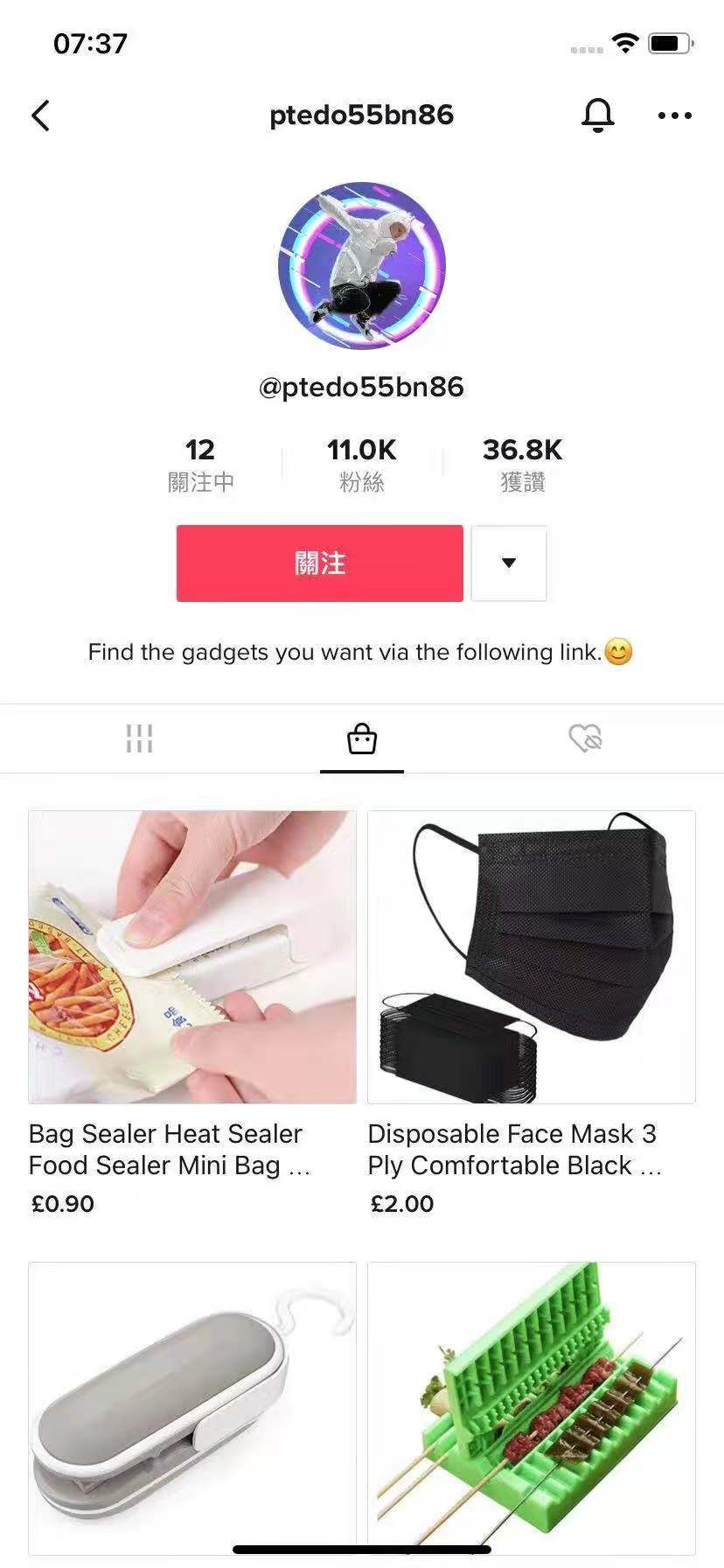The height and width of the screenshot is (1568, 724).
Task: Open the notifications bell
Action: click(x=598, y=115)
